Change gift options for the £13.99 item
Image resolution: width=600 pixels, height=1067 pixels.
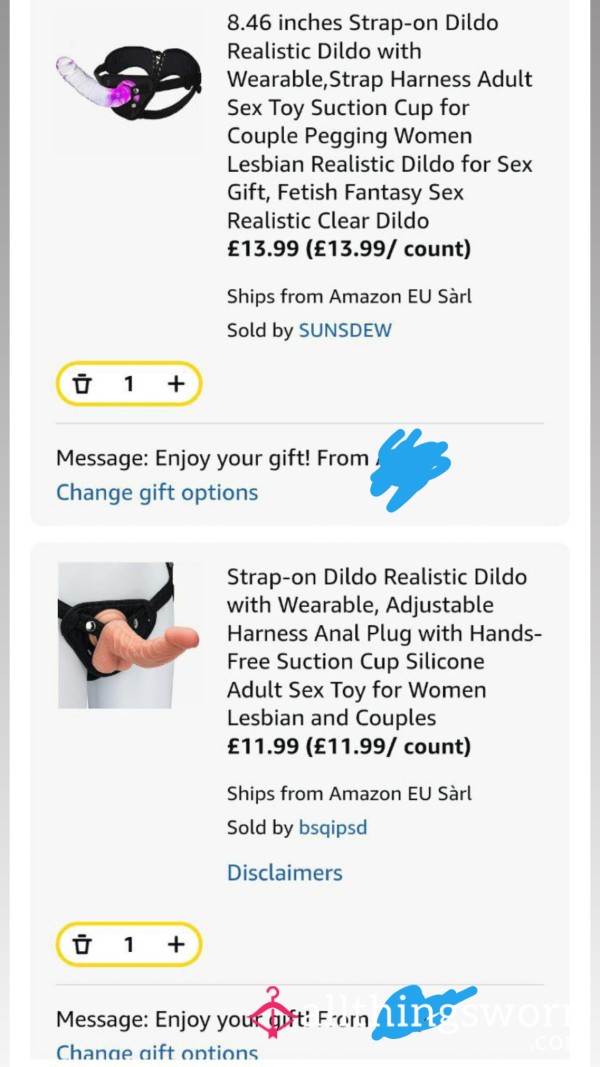tap(156, 492)
